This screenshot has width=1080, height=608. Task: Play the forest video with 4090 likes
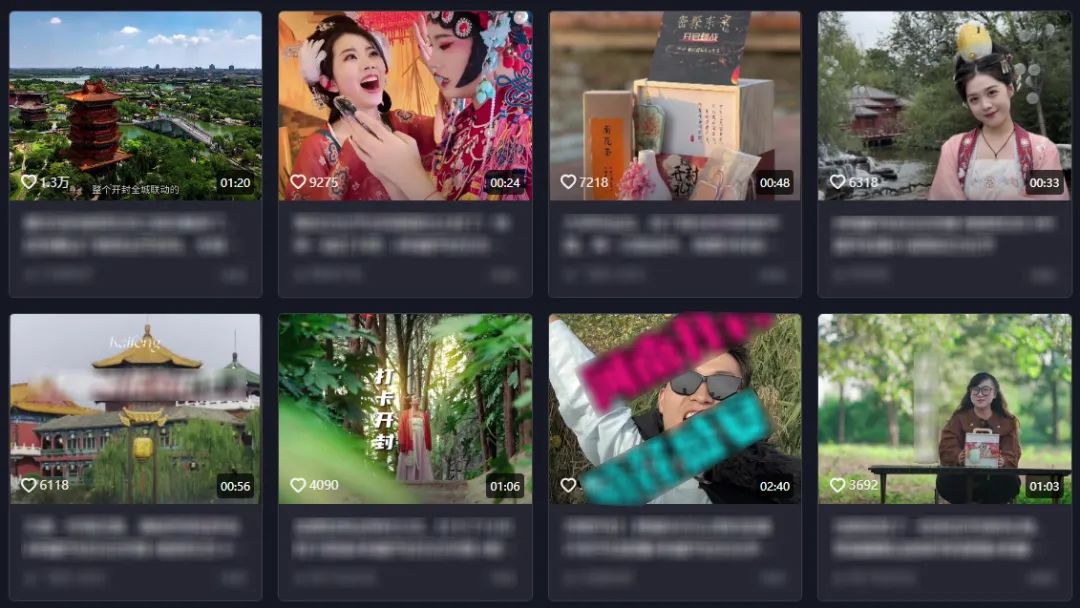click(405, 408)
